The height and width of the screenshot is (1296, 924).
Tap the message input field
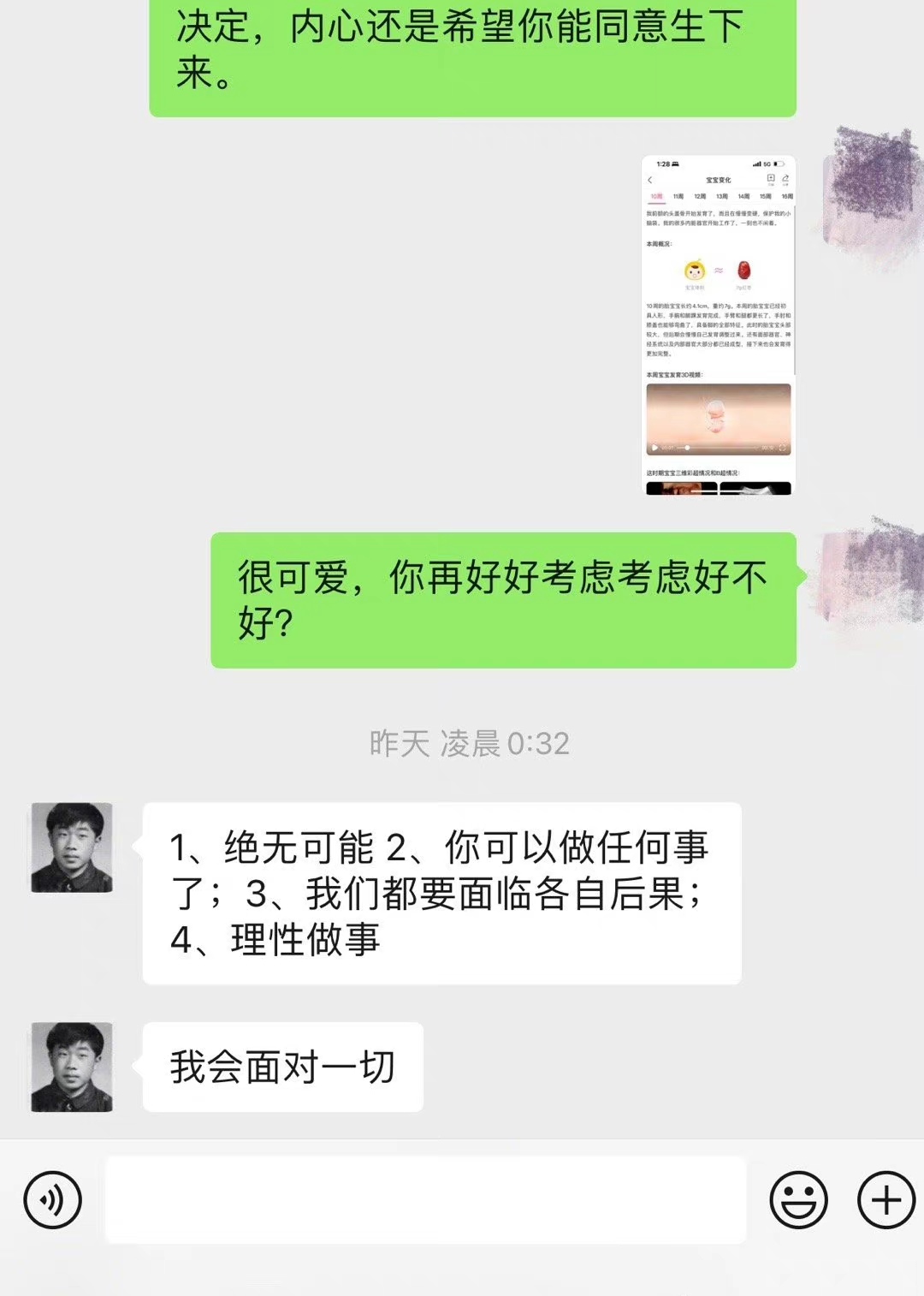click(x=428, y=1198)
